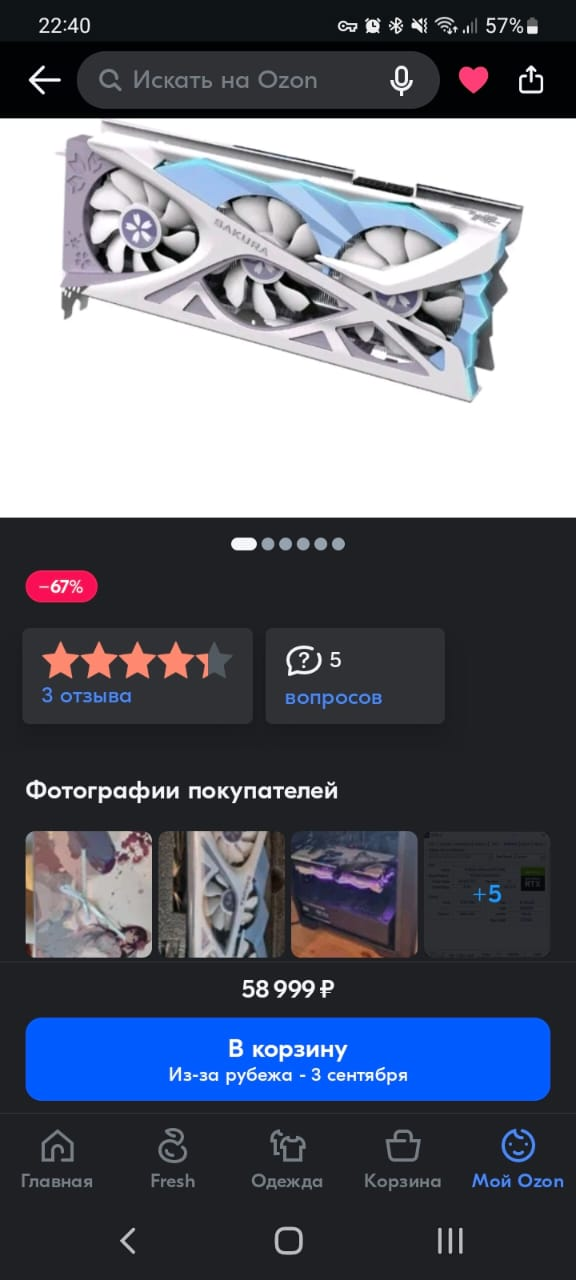Start voice search with the microphone

tap(402, 80)
